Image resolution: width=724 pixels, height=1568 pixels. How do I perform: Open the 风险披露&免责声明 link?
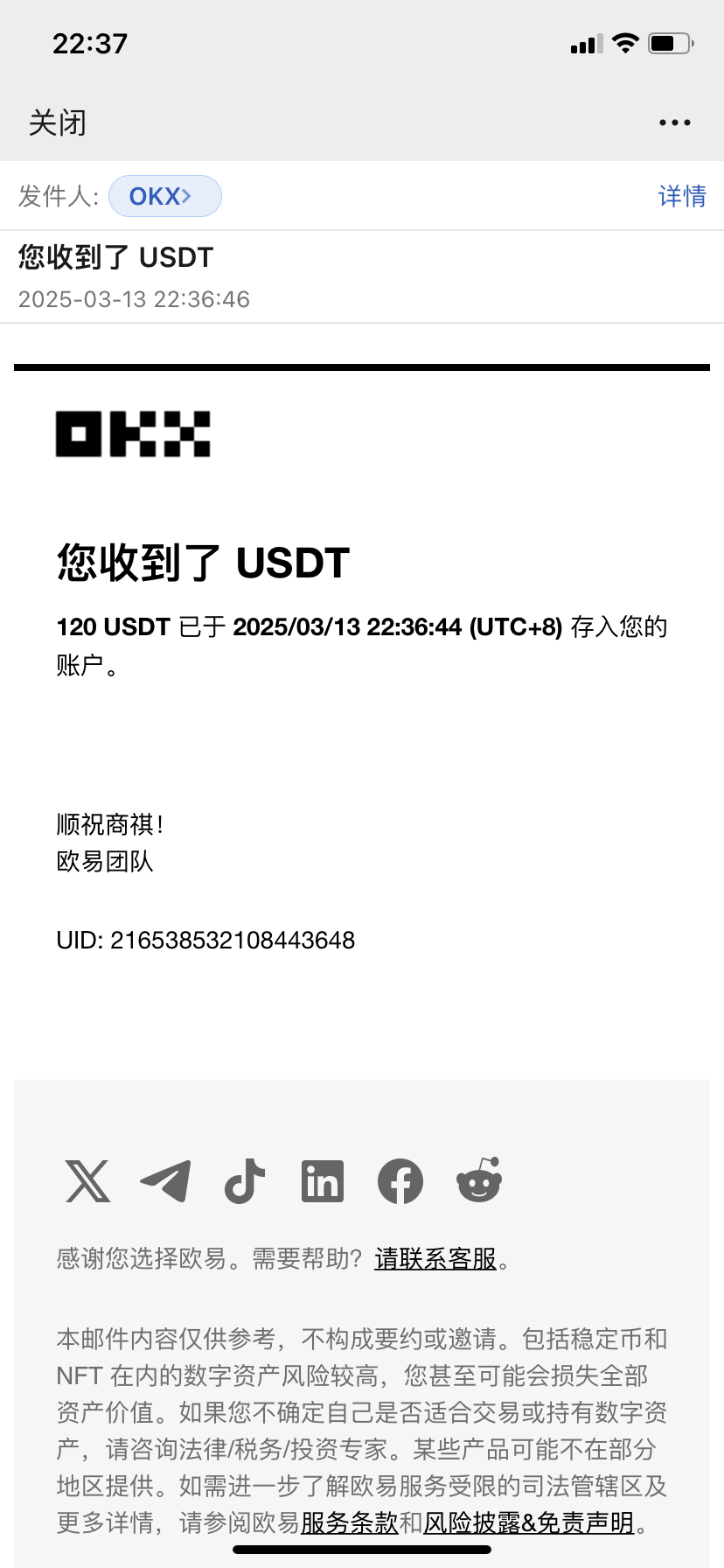click(x=529, y=1523)
